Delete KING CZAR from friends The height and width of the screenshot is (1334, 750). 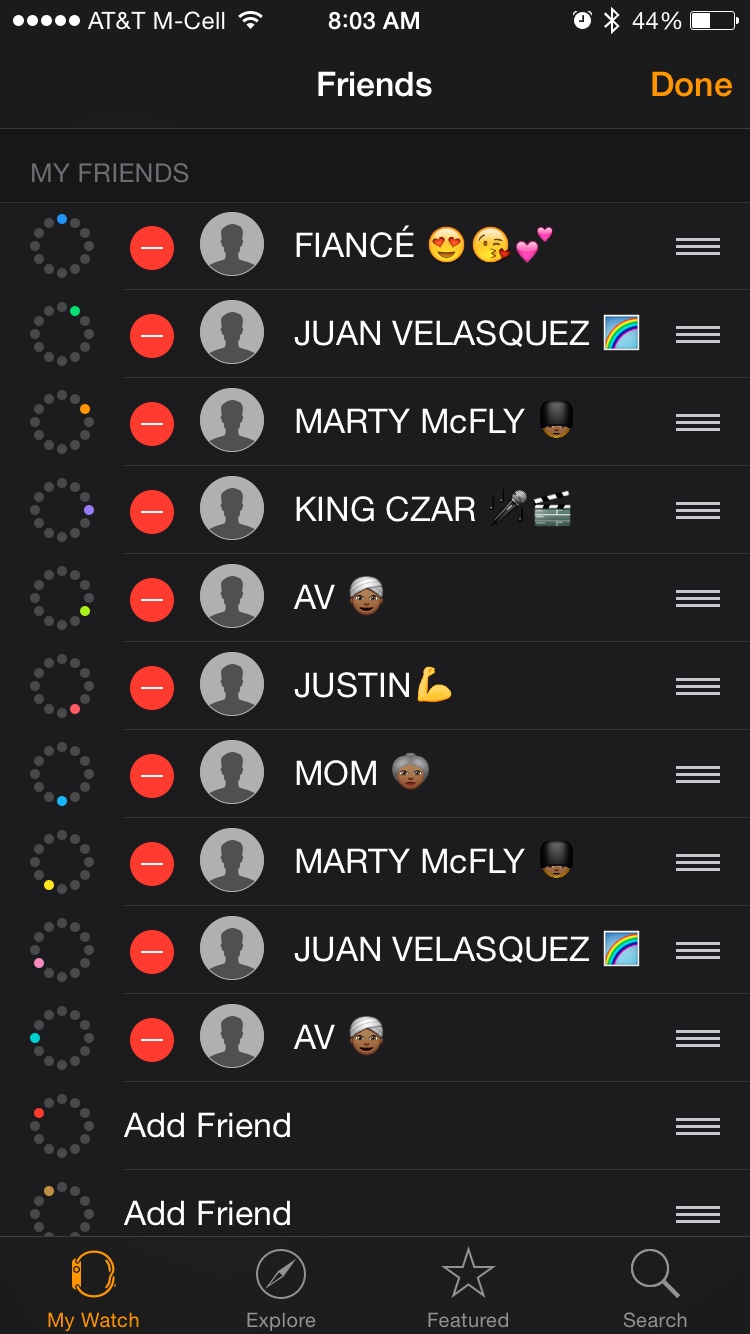(152, 511)
